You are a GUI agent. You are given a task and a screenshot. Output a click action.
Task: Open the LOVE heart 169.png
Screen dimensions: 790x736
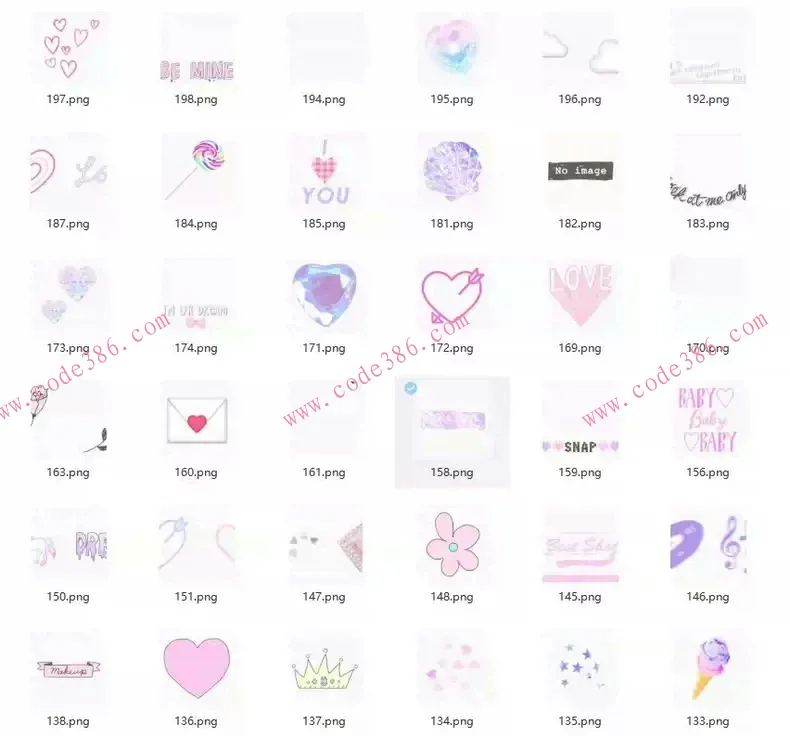click(580, 296)
